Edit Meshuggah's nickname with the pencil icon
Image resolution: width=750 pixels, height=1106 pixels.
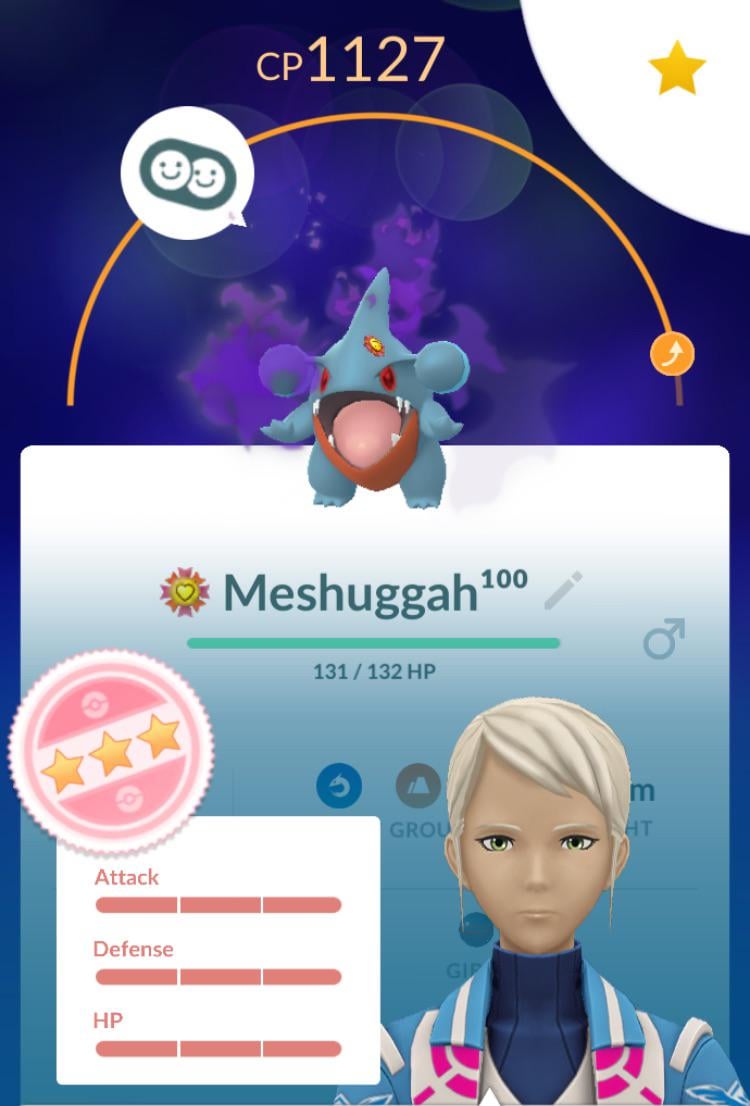tap(563, 591)
